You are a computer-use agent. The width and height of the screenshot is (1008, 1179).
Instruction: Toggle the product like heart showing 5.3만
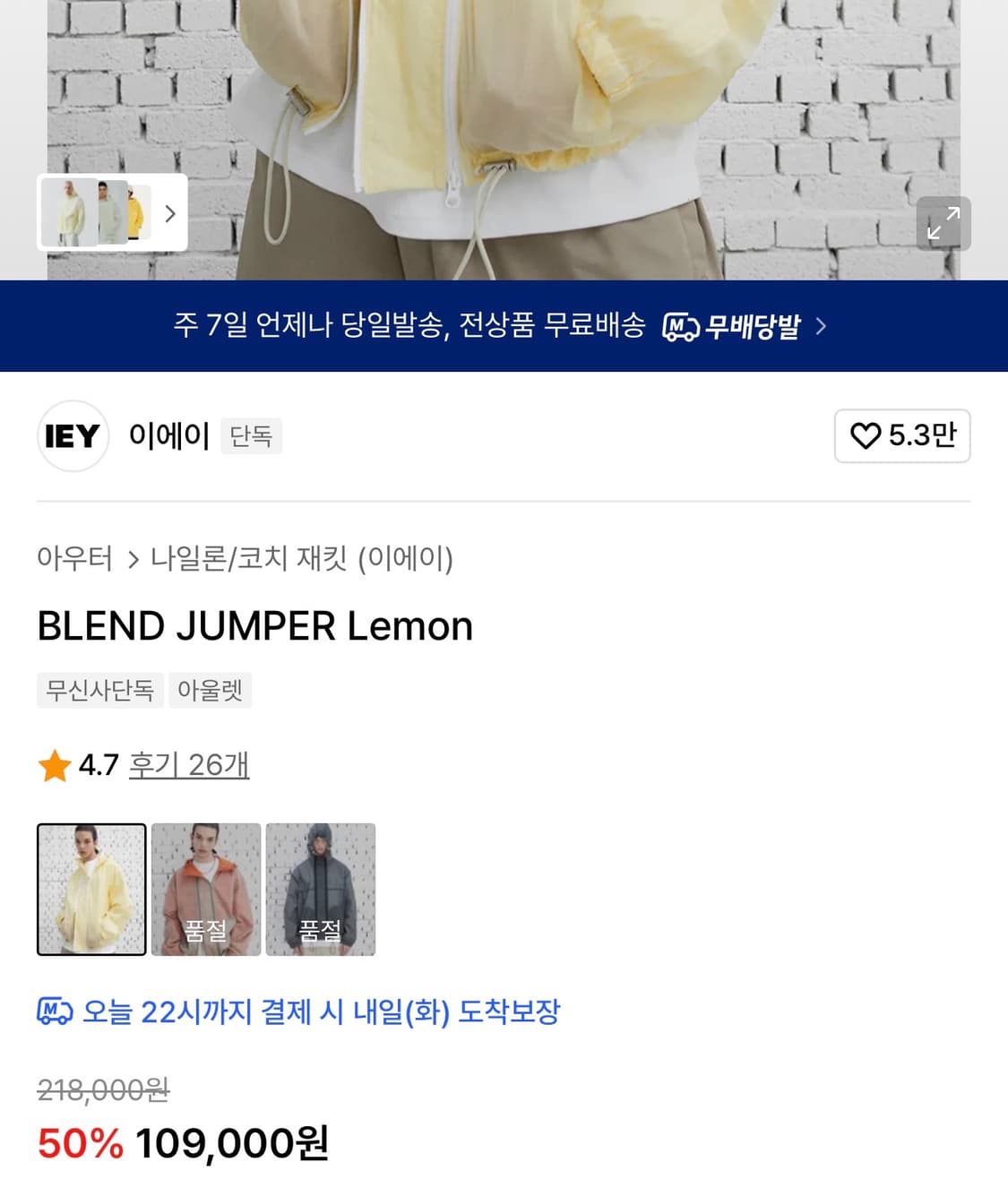[x=902, y=436]
